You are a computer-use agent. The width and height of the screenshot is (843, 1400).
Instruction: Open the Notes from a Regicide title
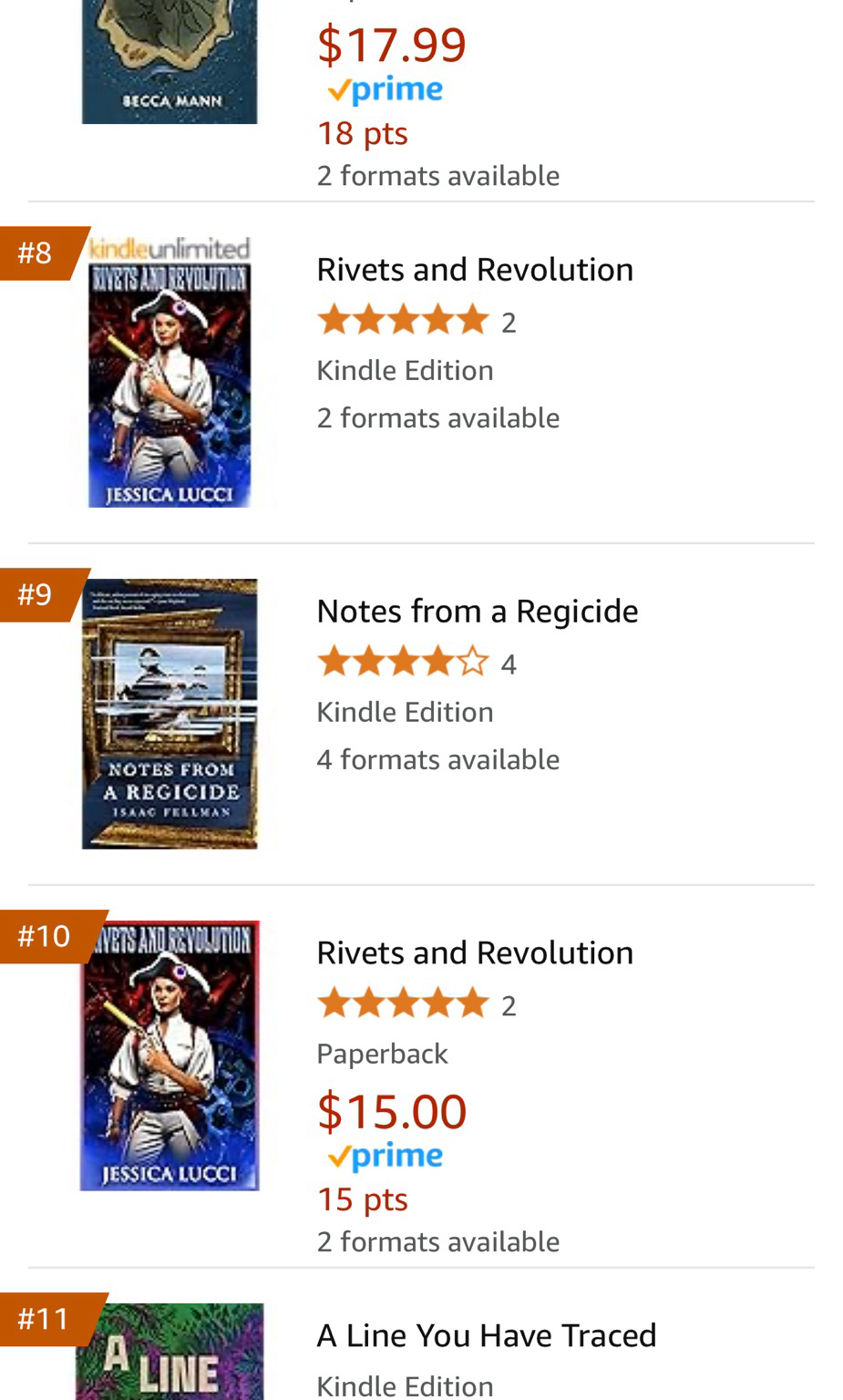(x=477, y=611)
